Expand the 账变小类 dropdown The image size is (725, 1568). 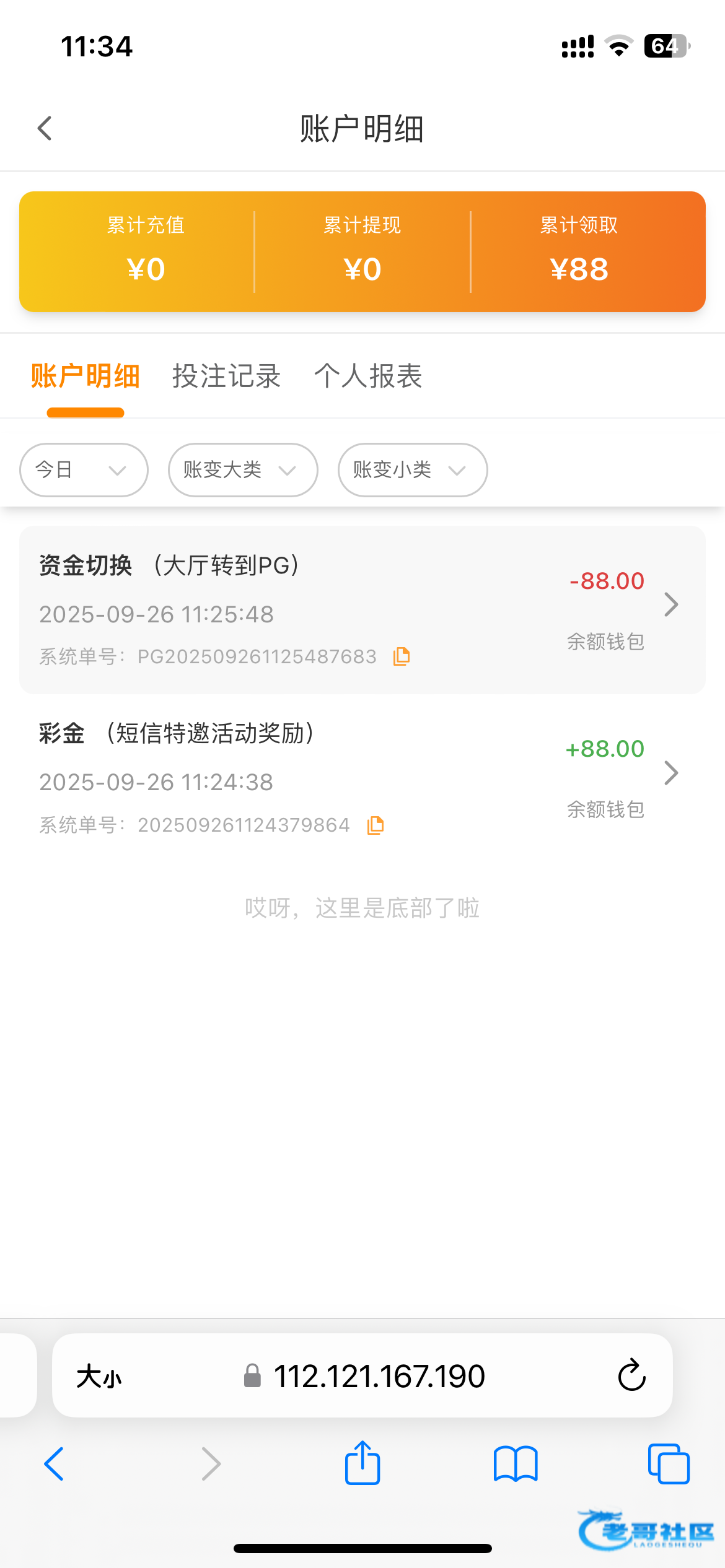pos(412,470)
